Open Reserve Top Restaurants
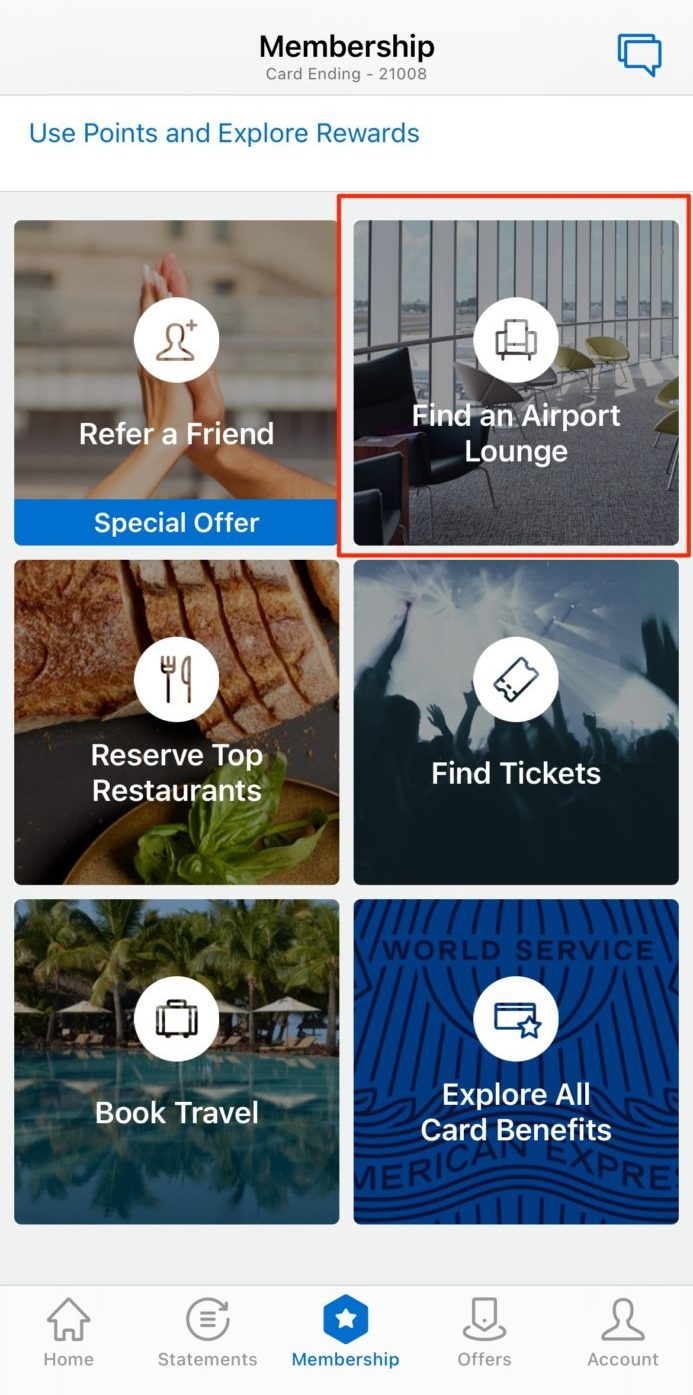693x1395 pixels. point(176,722)
